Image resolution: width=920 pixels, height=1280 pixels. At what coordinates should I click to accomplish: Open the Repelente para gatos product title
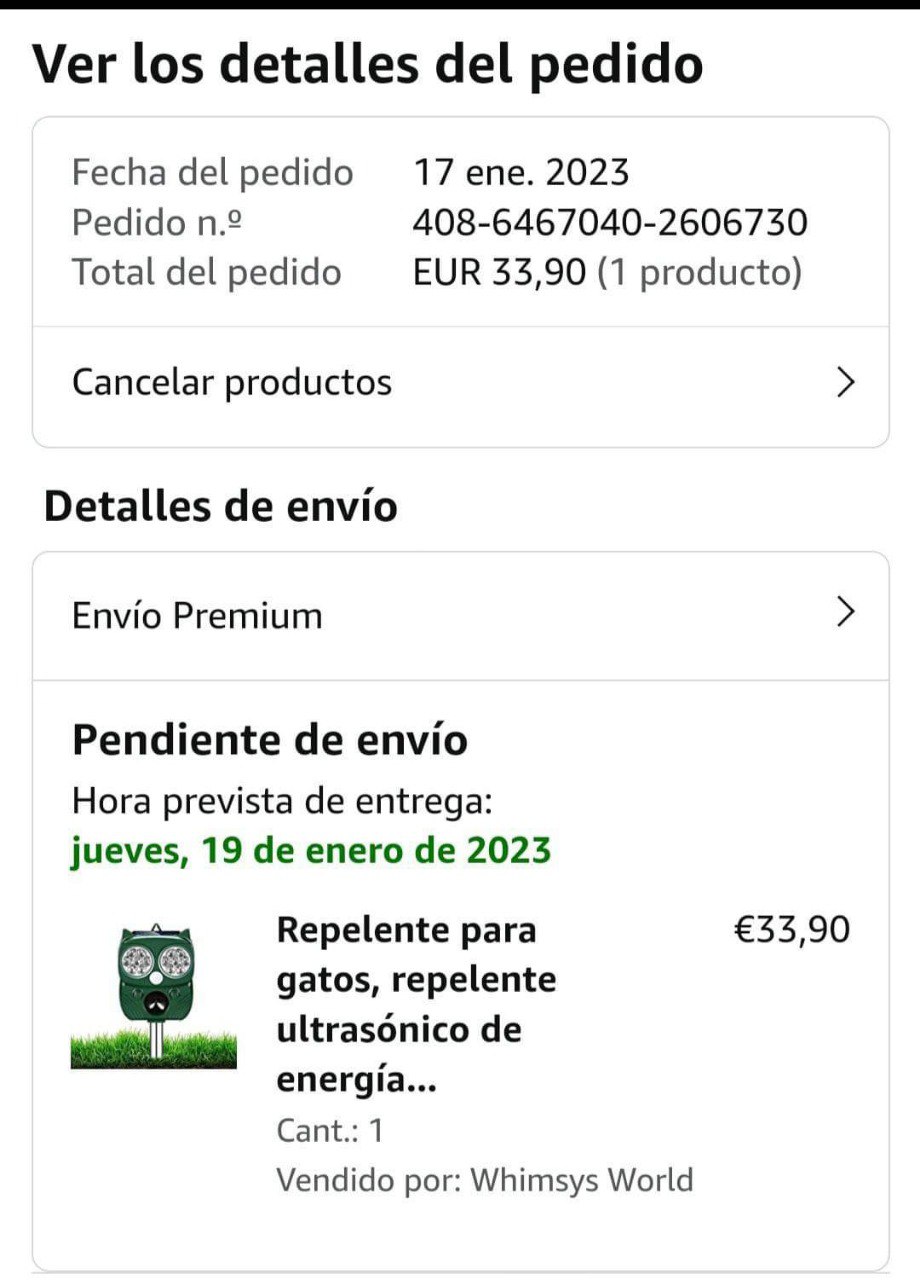pos(415,1004)
